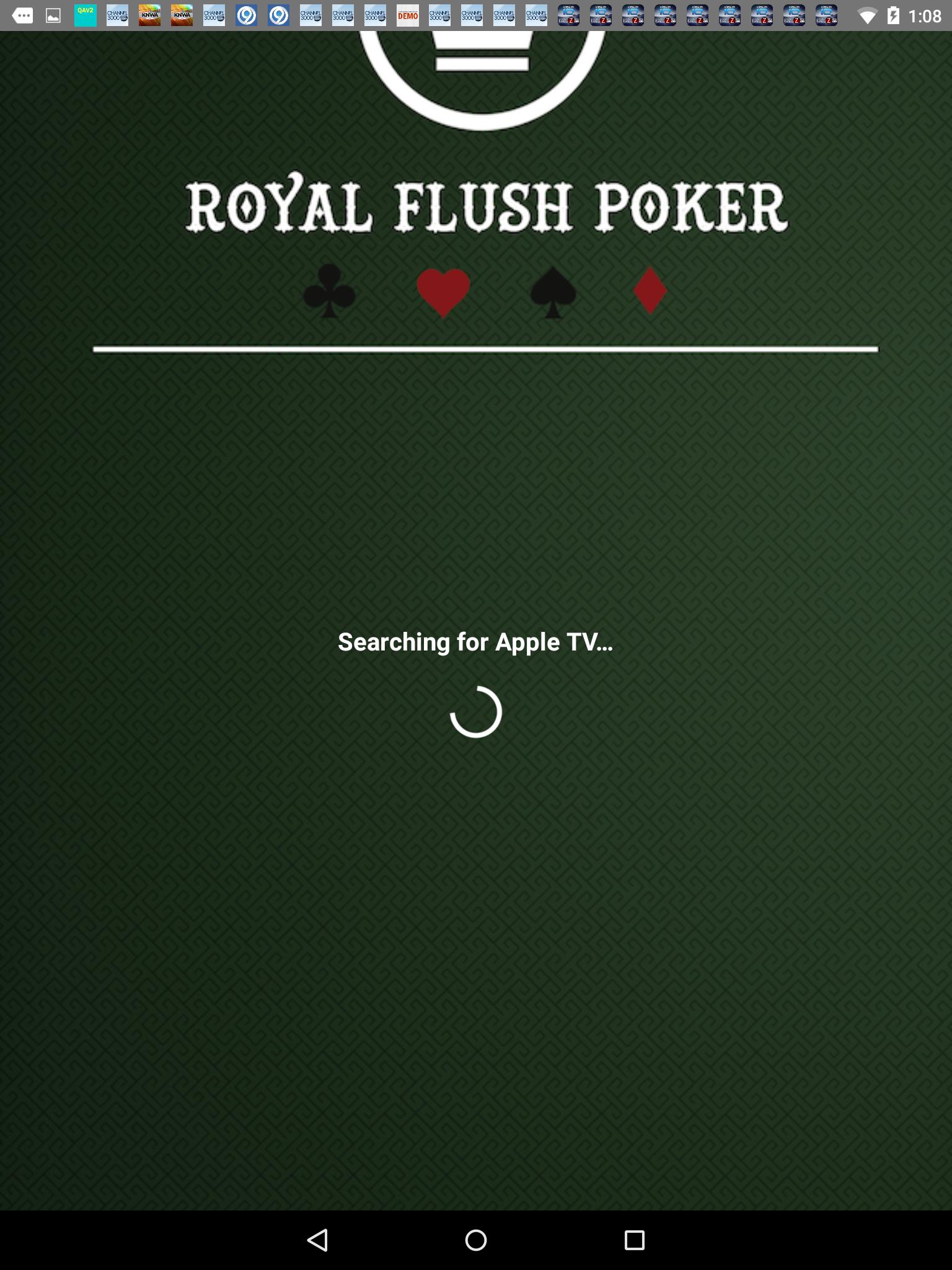Open the recent apps overview

(x=634, y=1240)
